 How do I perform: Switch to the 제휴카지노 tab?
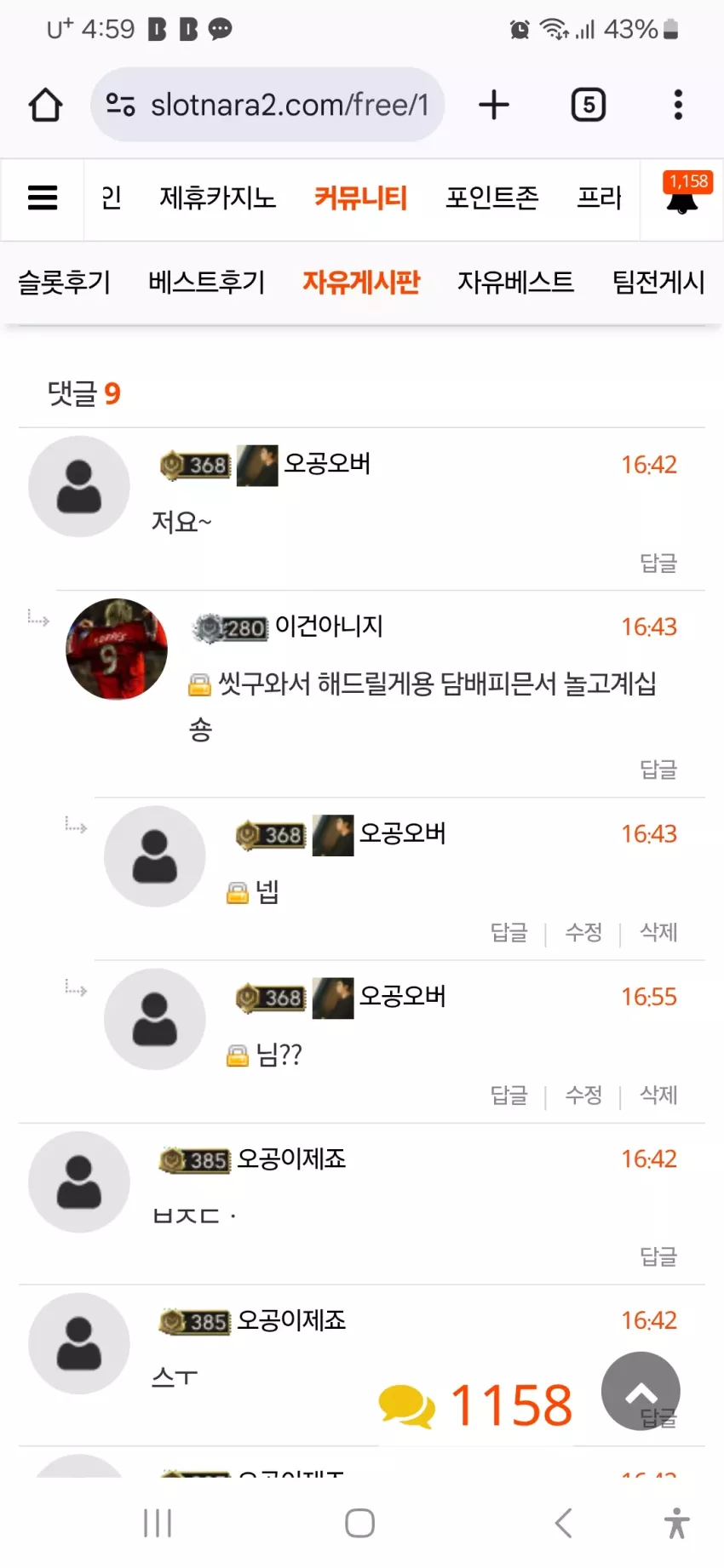click(218, 198)
